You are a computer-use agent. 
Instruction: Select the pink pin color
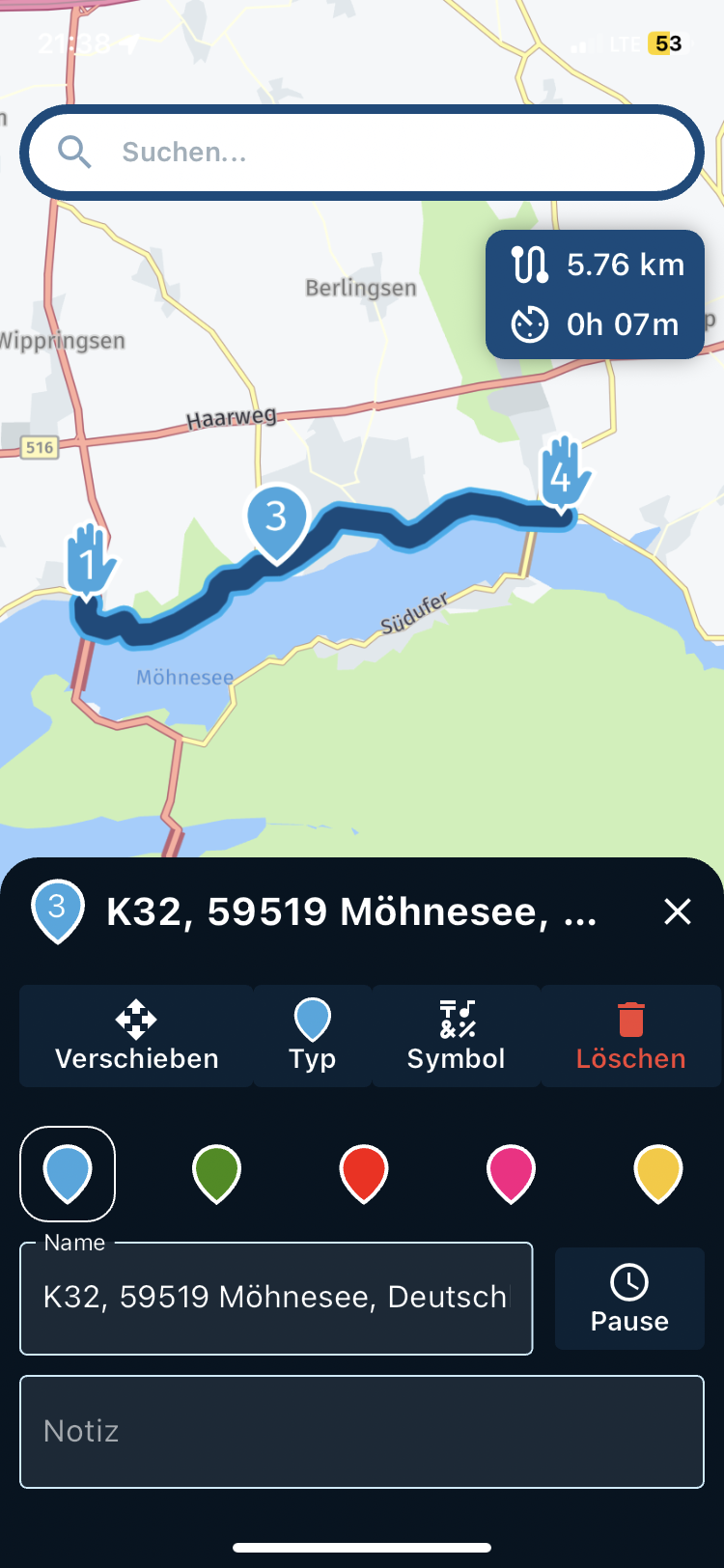coord(511,1174)
